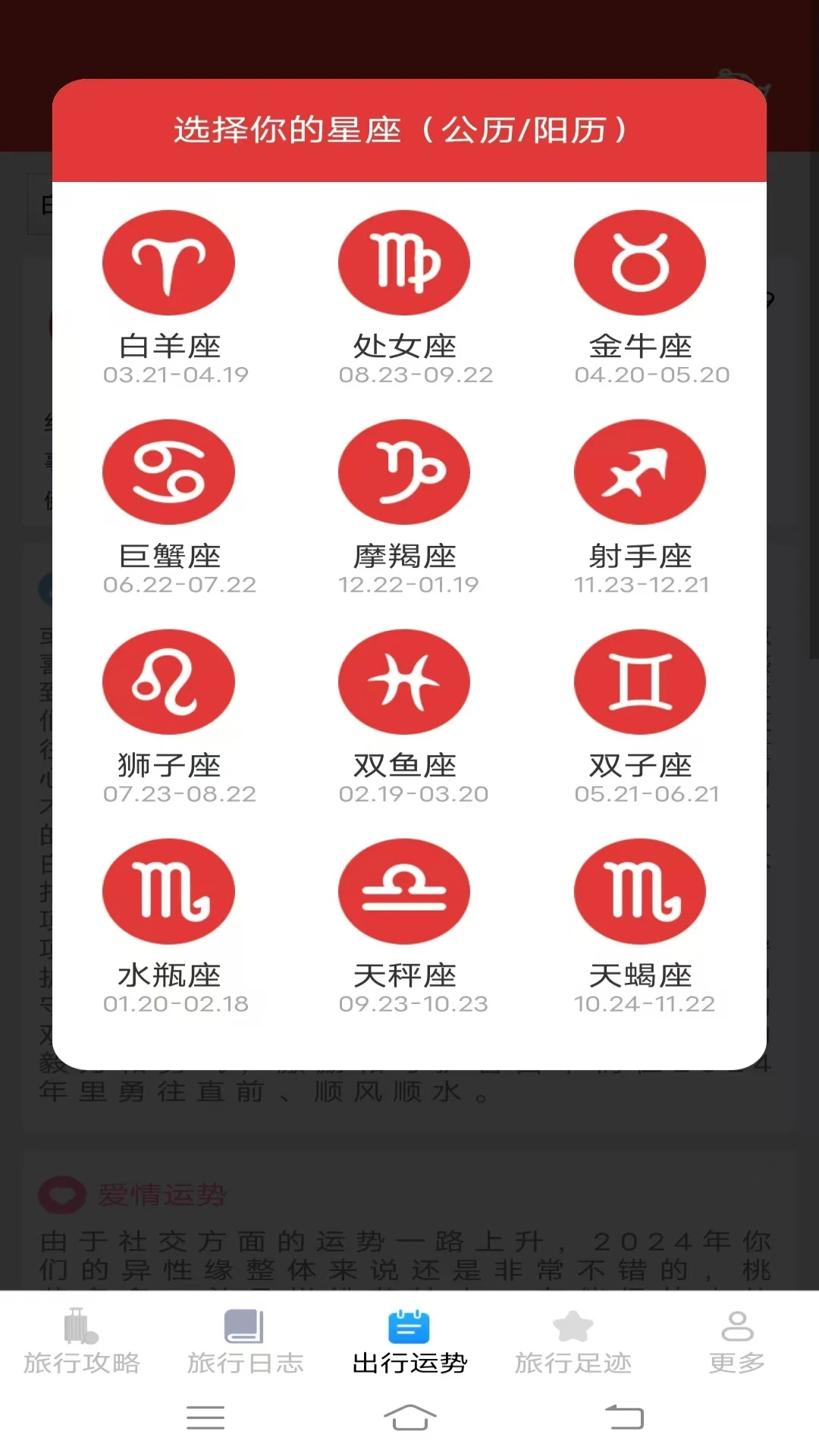
Task: Select the 天蝎座 Scorpio zodiac icon
Action: point(641,892)
